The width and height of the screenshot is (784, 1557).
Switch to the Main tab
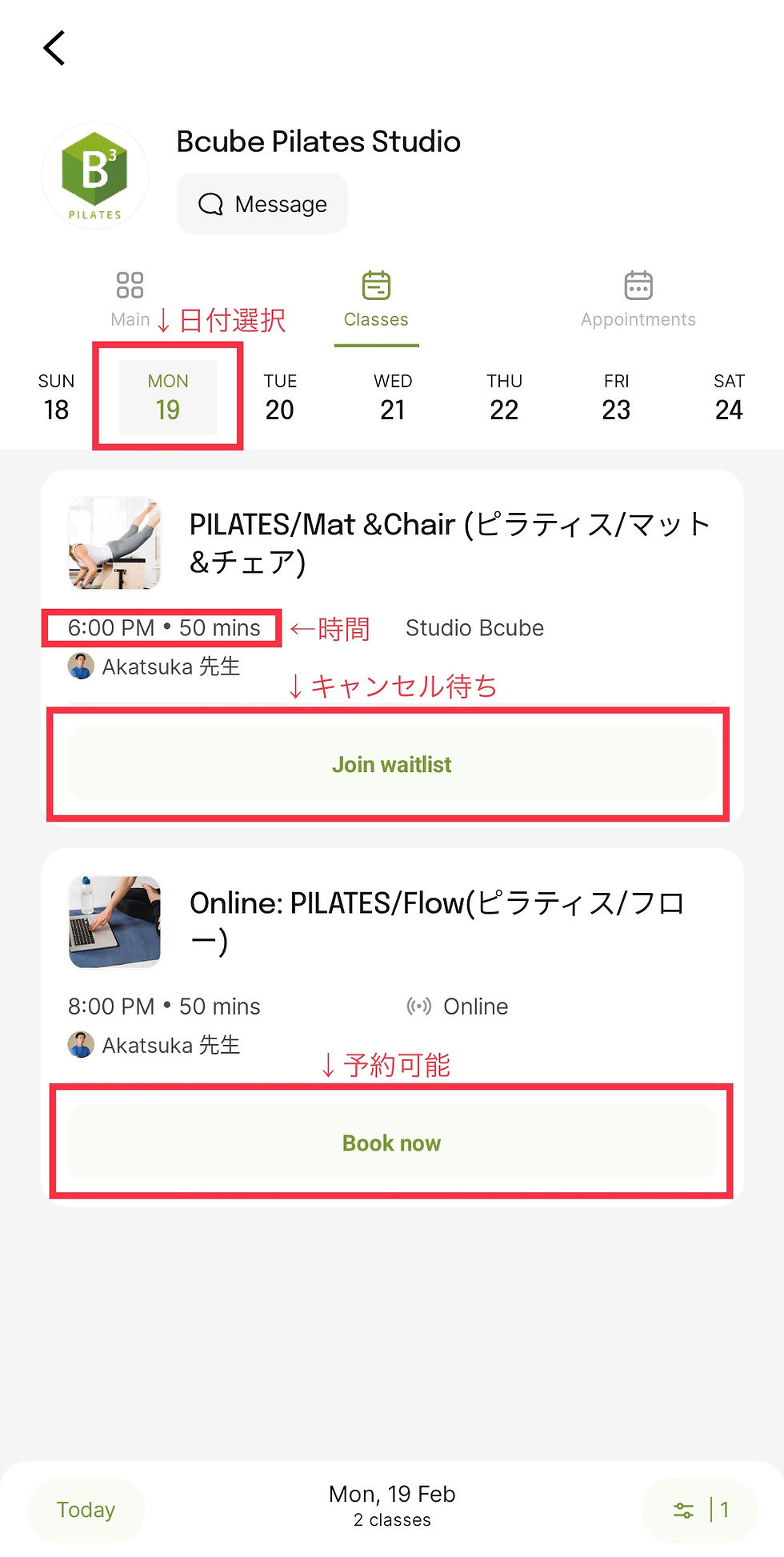coord(130,300)
